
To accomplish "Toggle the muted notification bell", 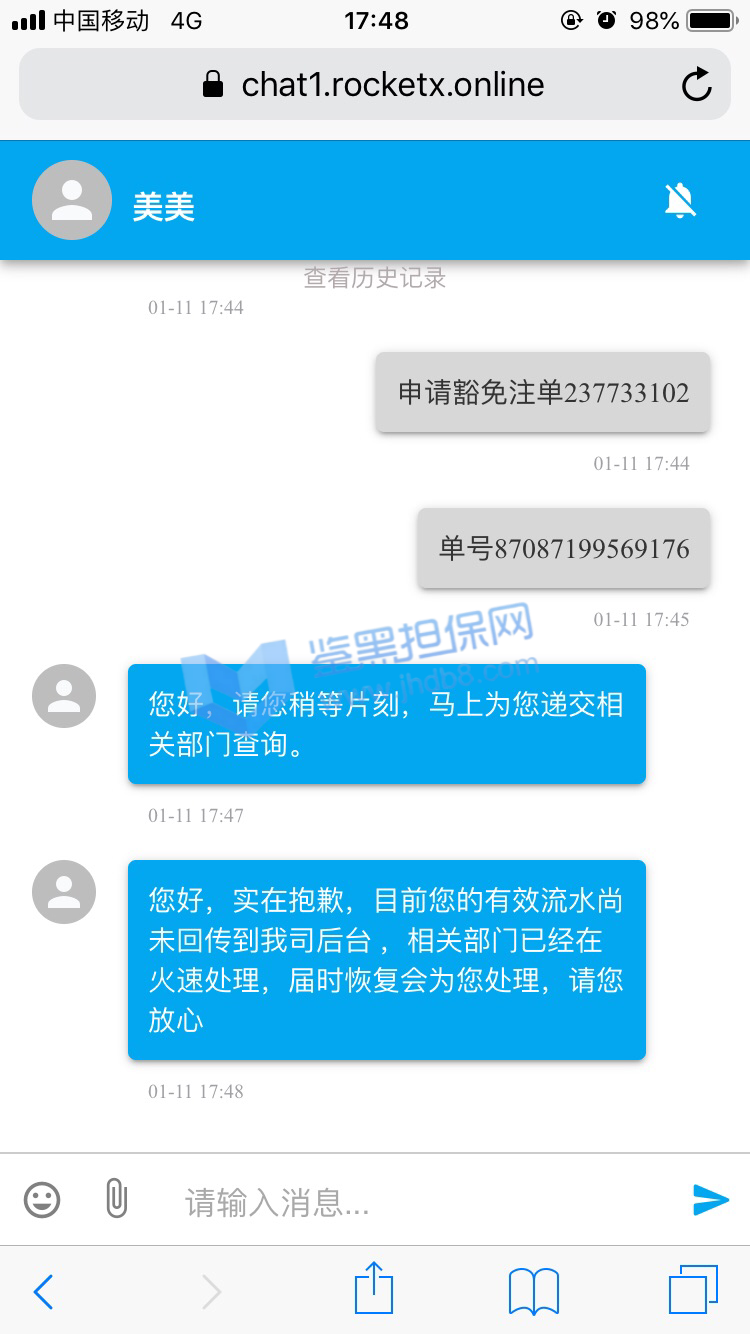I will pos(680,201).
